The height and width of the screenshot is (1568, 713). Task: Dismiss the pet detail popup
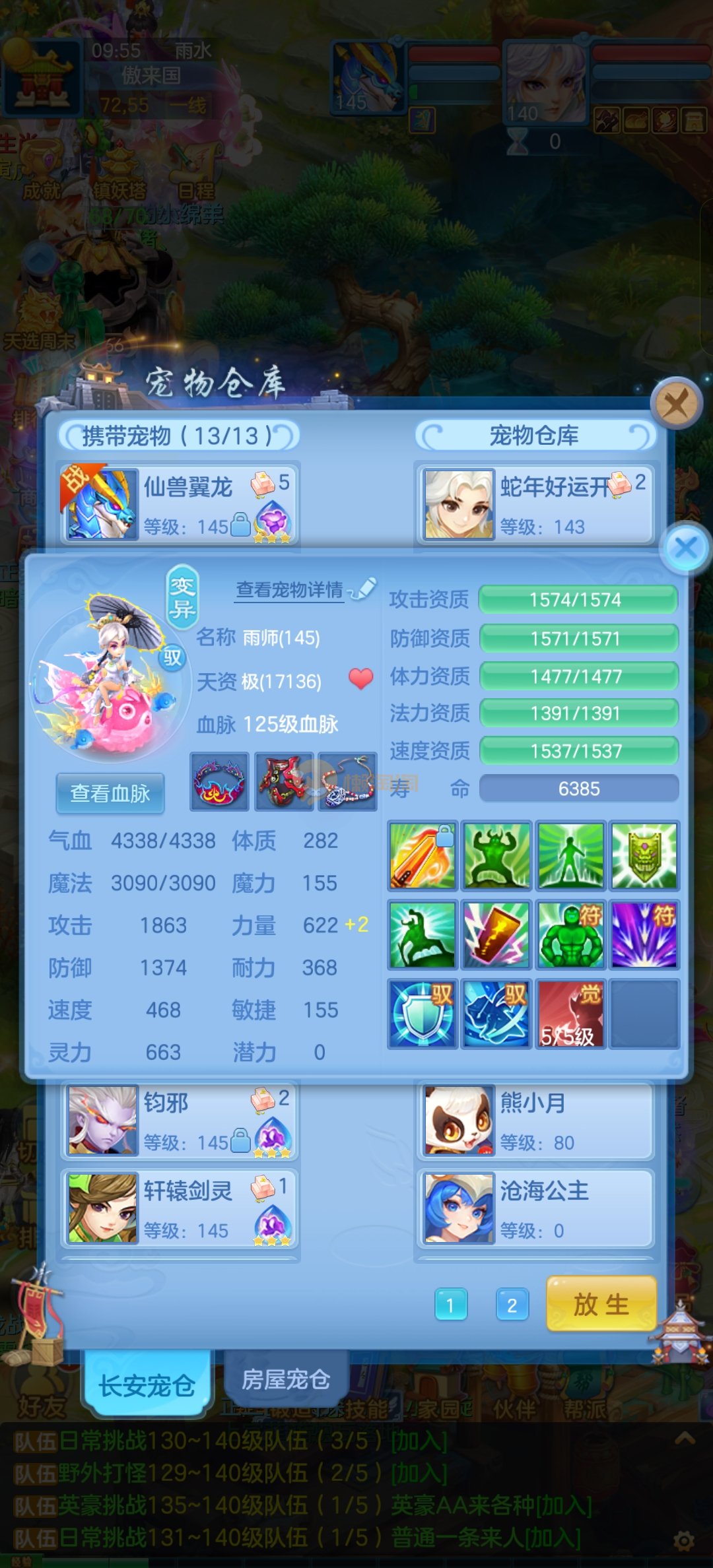686,548
